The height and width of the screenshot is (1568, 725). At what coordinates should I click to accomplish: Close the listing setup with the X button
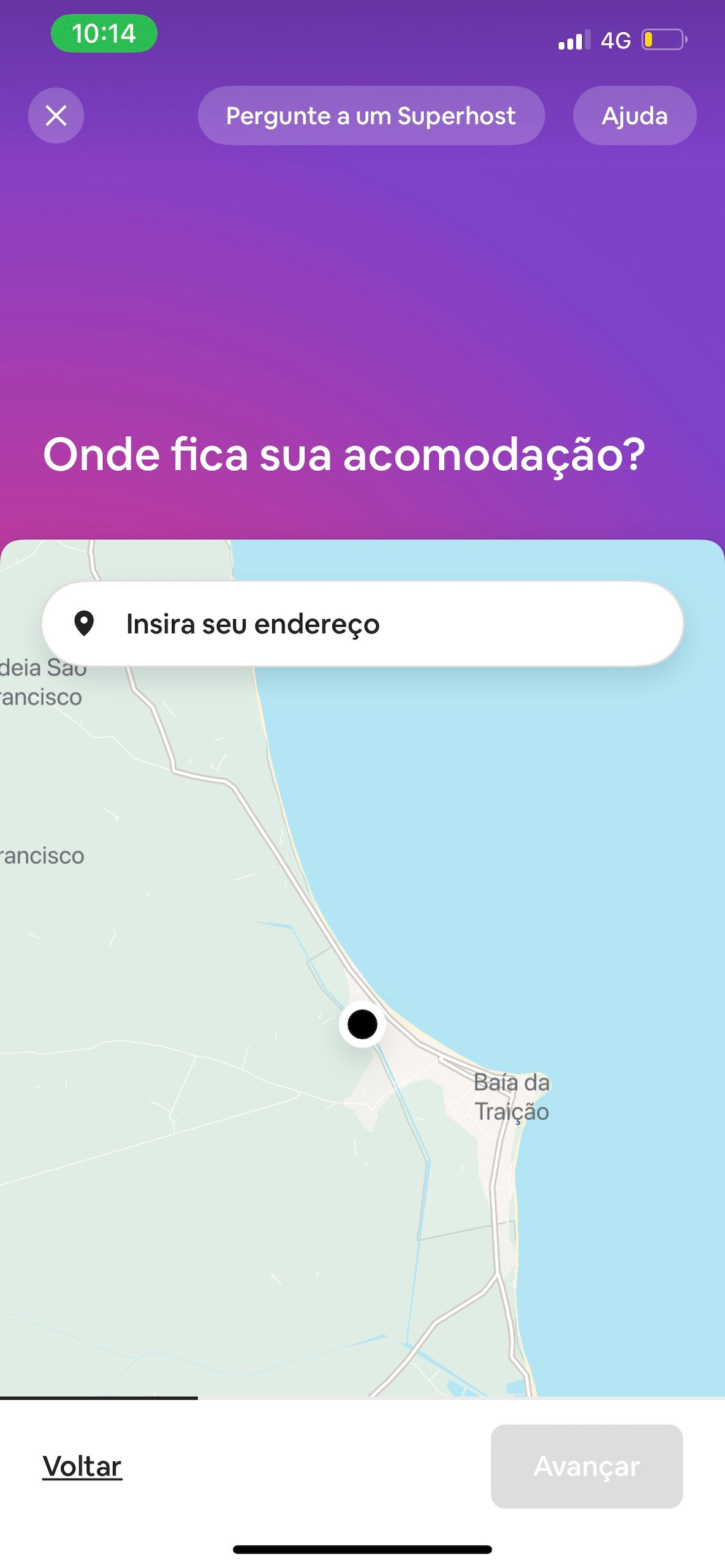click(56, 115)
